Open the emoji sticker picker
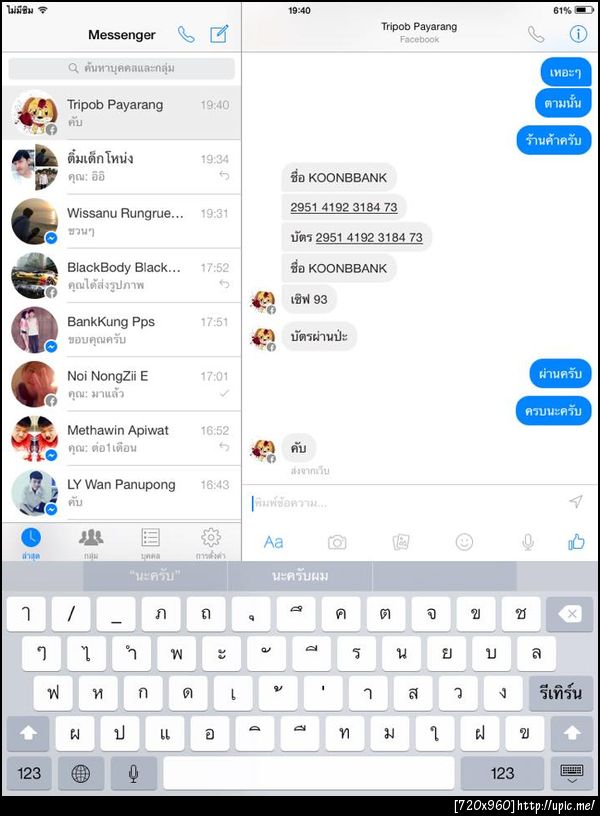This screenshot has height=816, width=600. point(464,542)
